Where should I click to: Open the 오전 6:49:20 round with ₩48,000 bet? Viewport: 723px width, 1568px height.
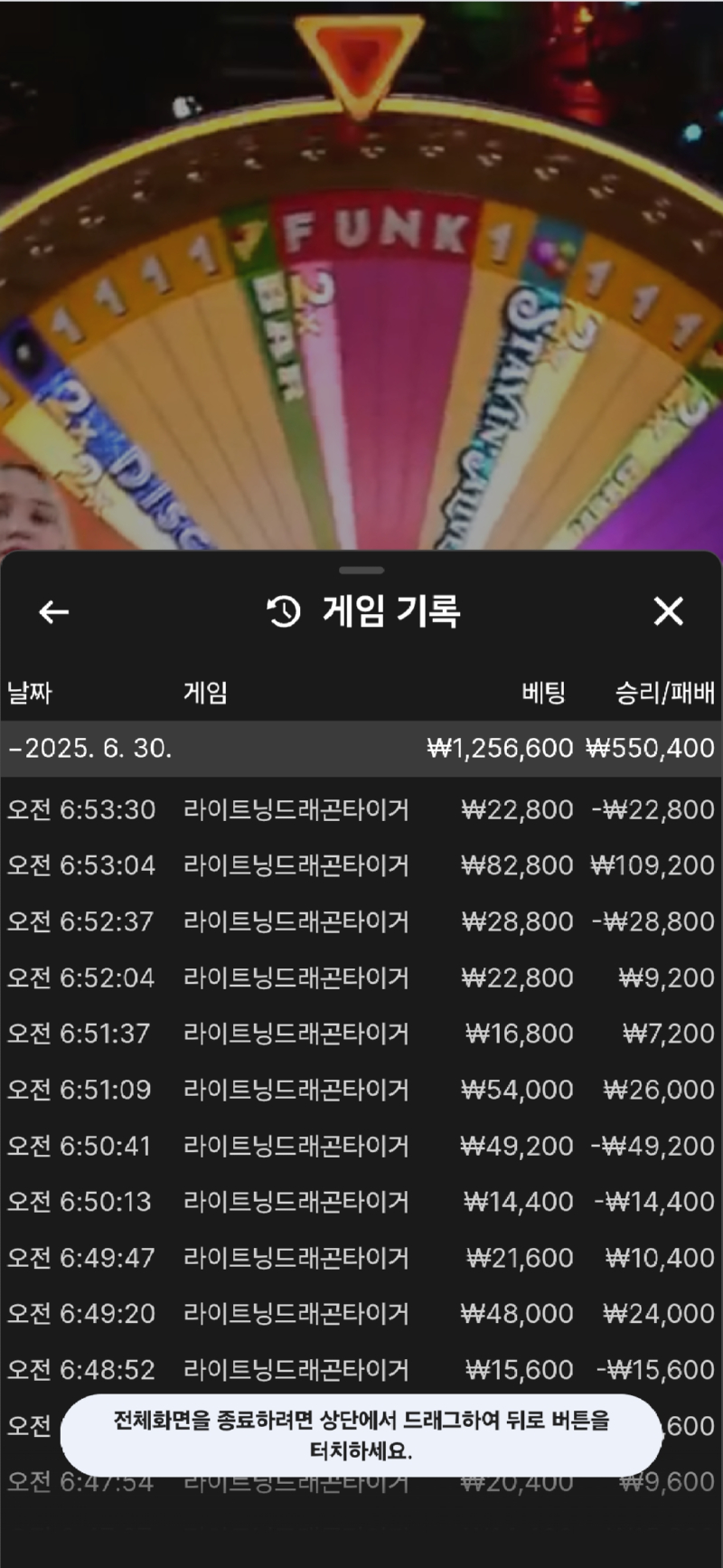click(361, 1314)
